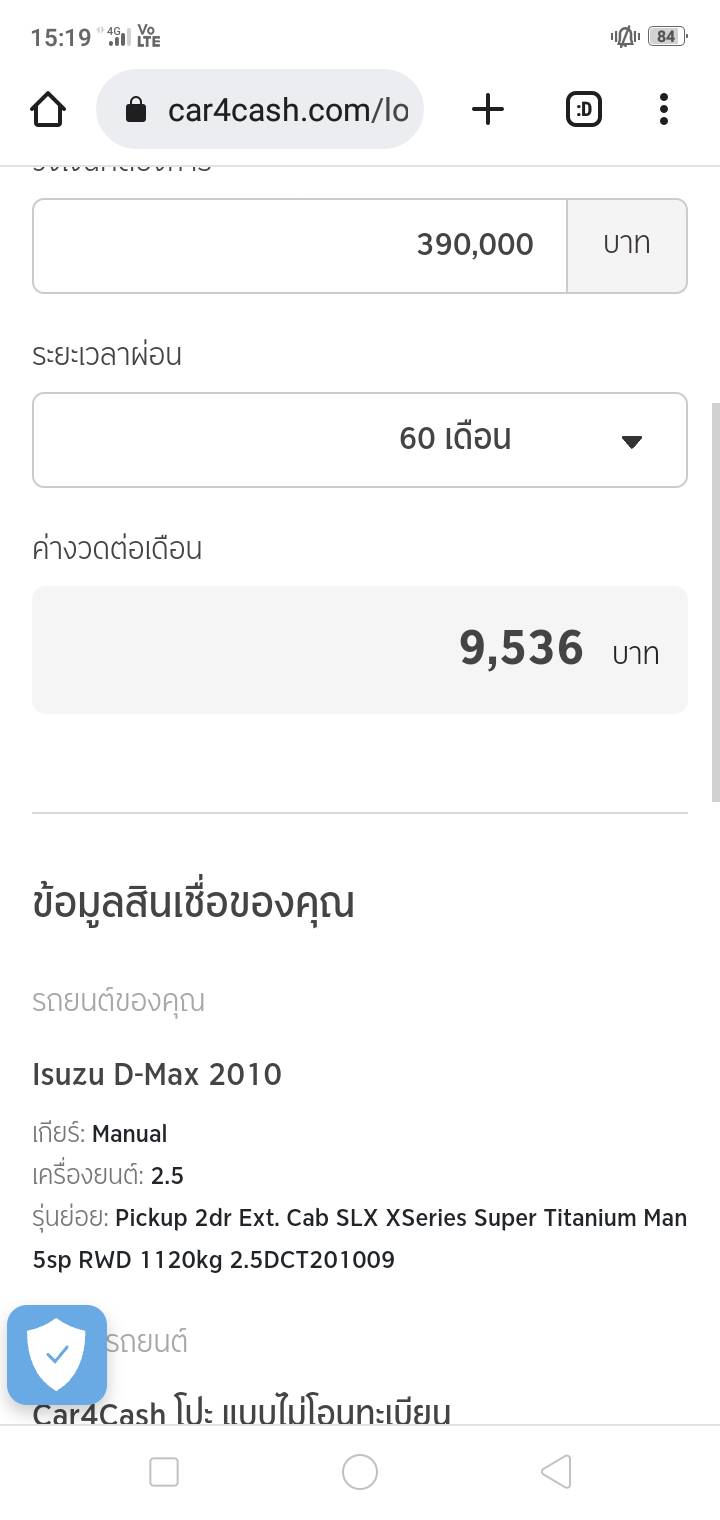Edit the 390,000 baht loan amount
Viewport: 720px width, 1520px height.
coord(300,245)
